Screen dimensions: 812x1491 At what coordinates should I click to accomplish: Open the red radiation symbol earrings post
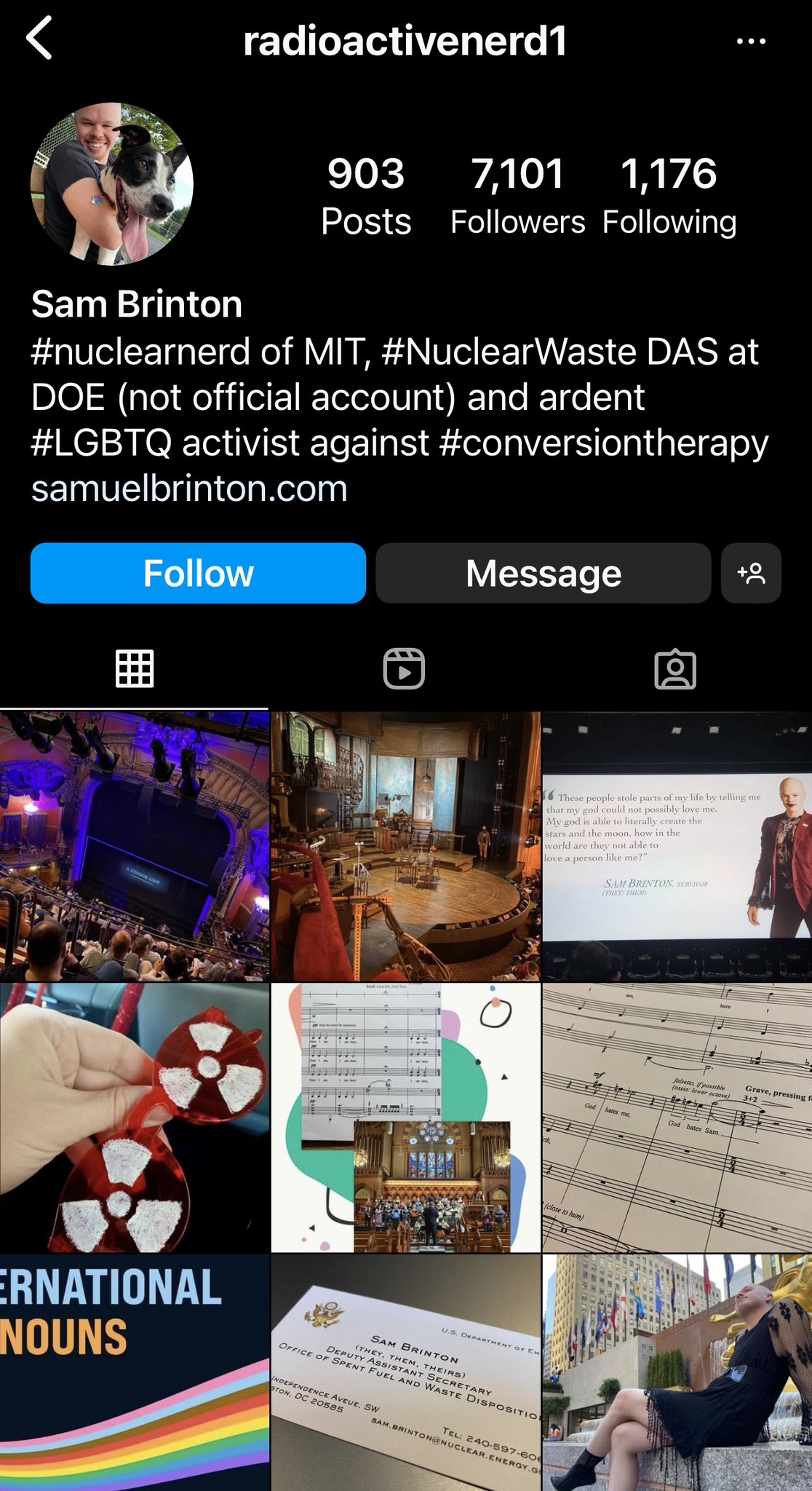coord(135,1118)
